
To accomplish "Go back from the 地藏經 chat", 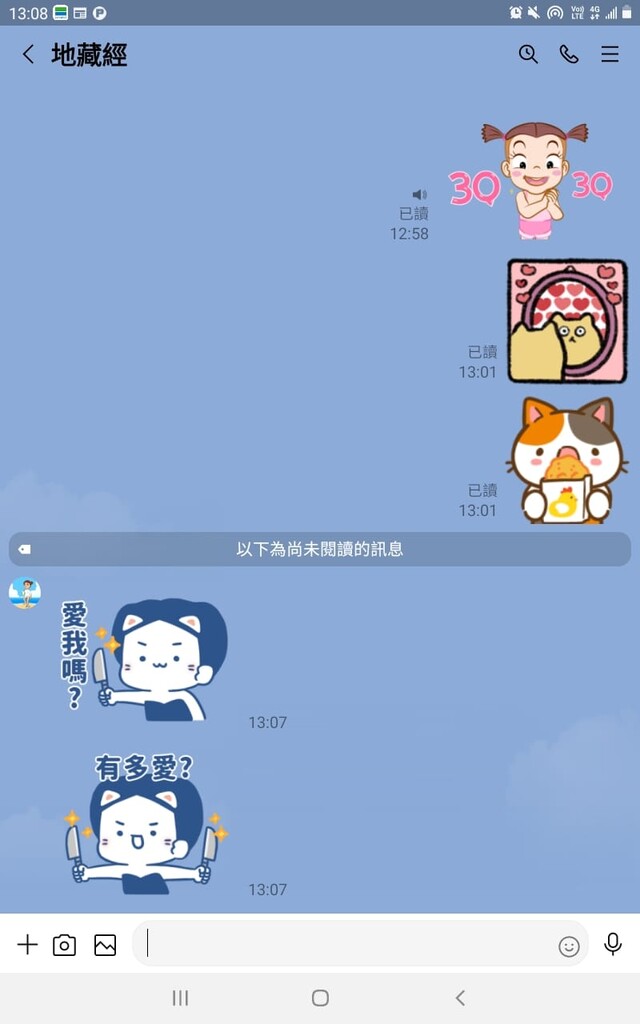I will (x=28, y=55).
